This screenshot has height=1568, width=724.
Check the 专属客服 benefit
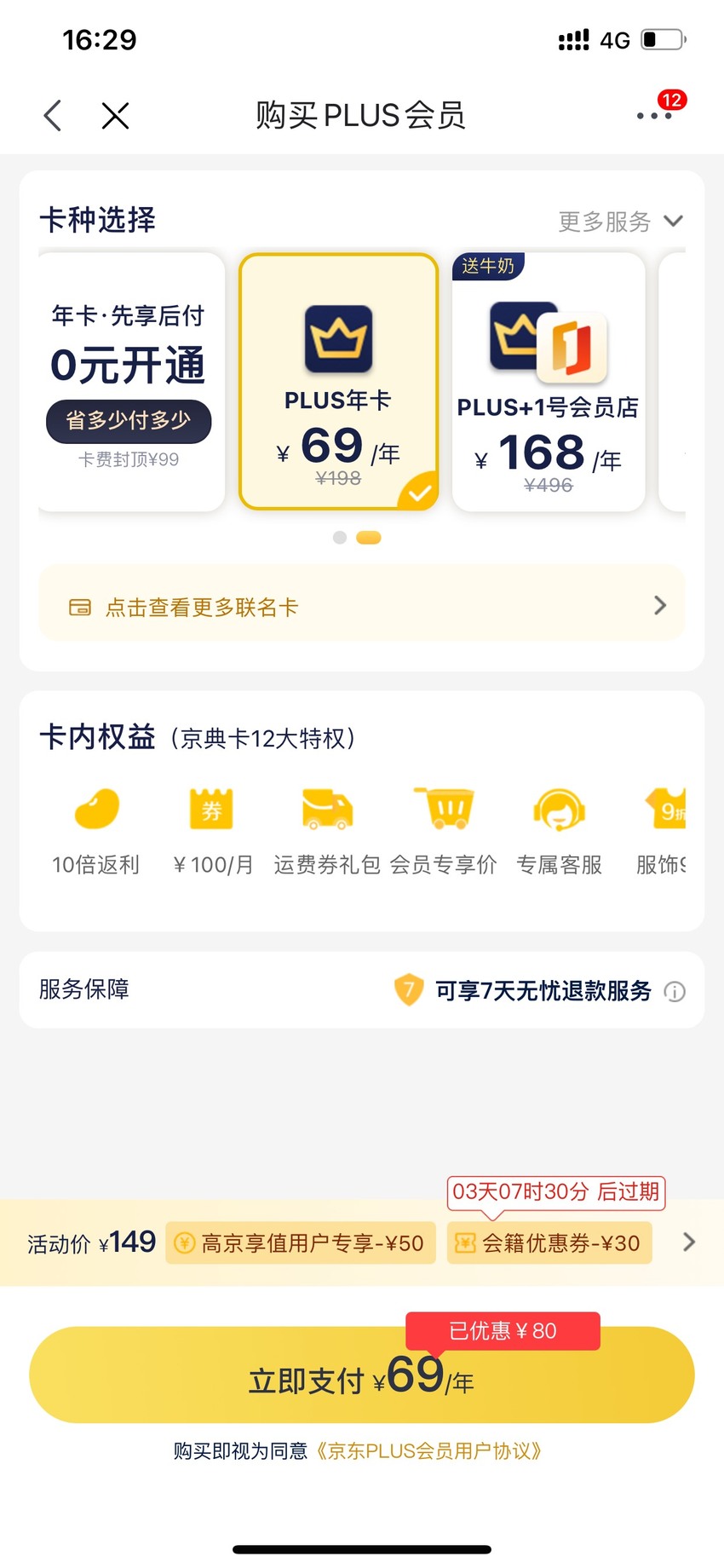559,831
